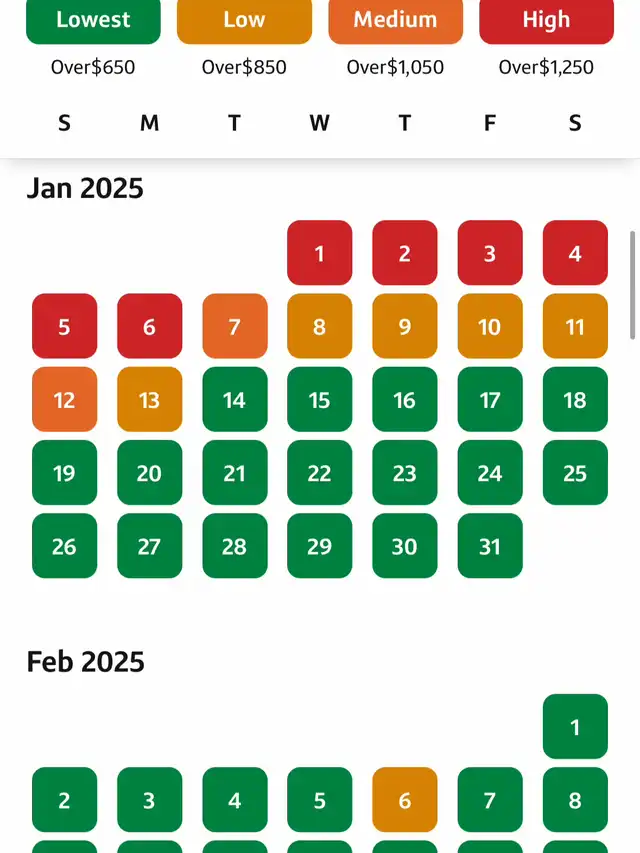
Task: Choose January 7 on the calendar
Action: tap(234, 326)
